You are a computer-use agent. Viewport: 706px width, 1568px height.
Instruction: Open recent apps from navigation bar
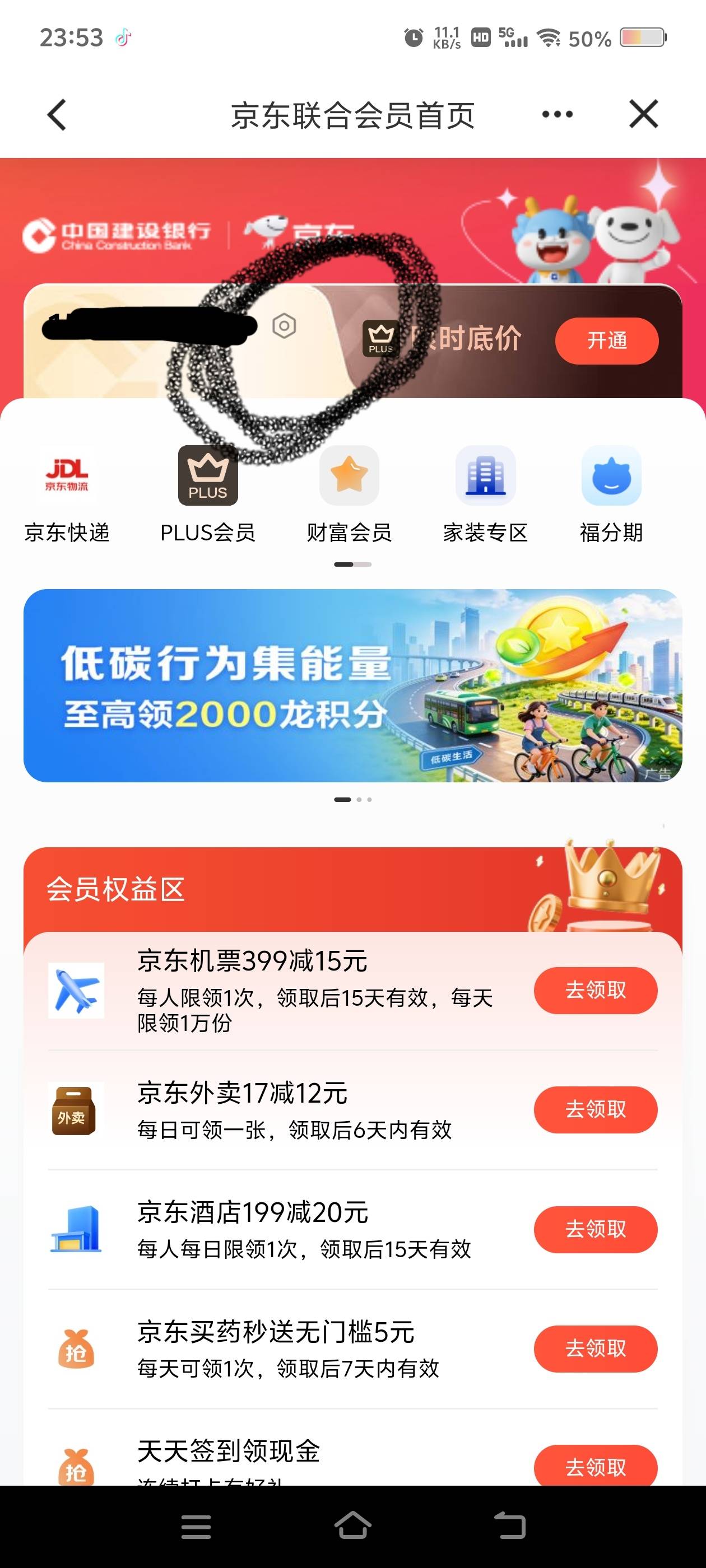tap(196, 1527)
